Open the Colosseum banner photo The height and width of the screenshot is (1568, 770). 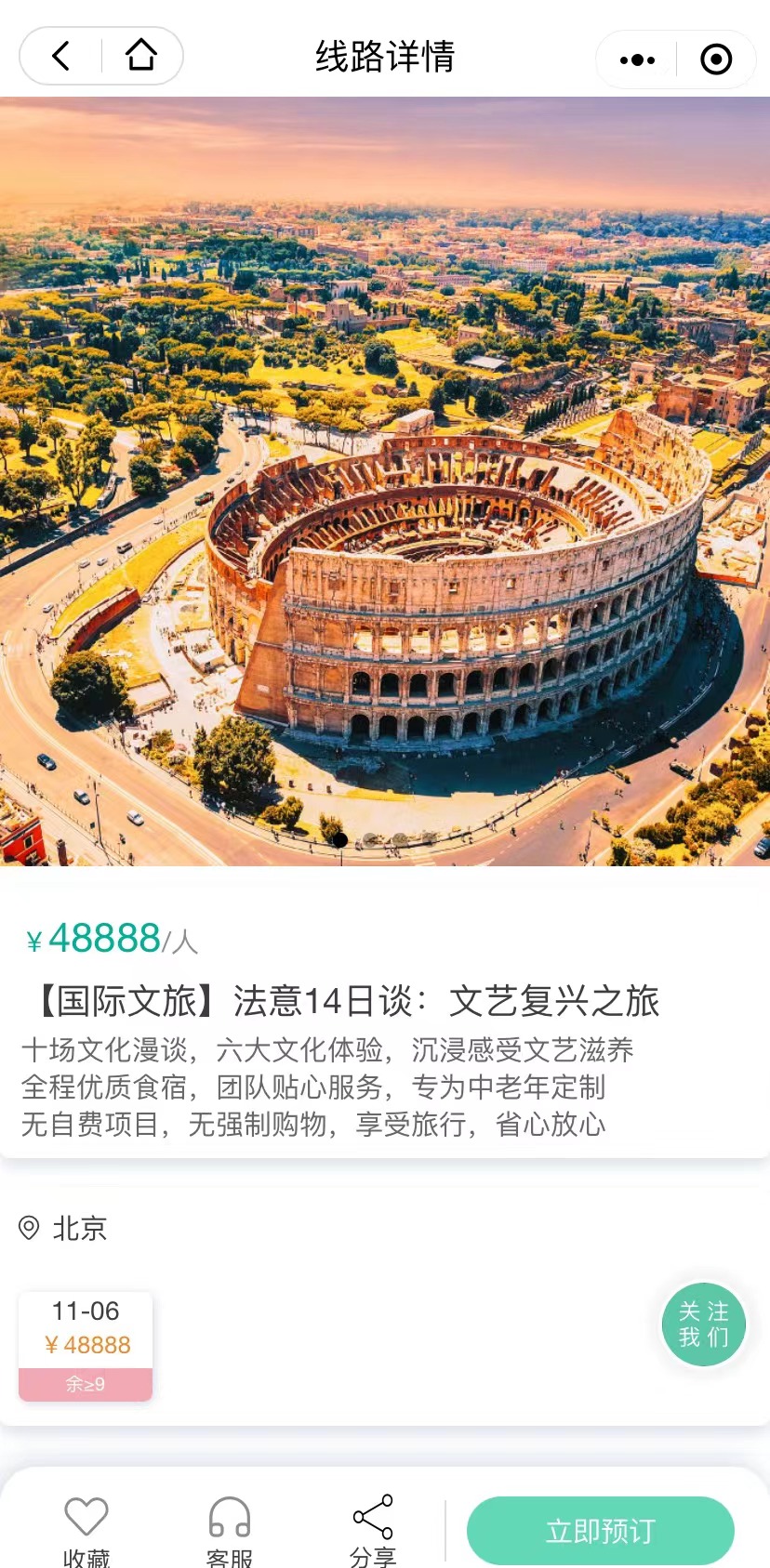click(385, 481)
